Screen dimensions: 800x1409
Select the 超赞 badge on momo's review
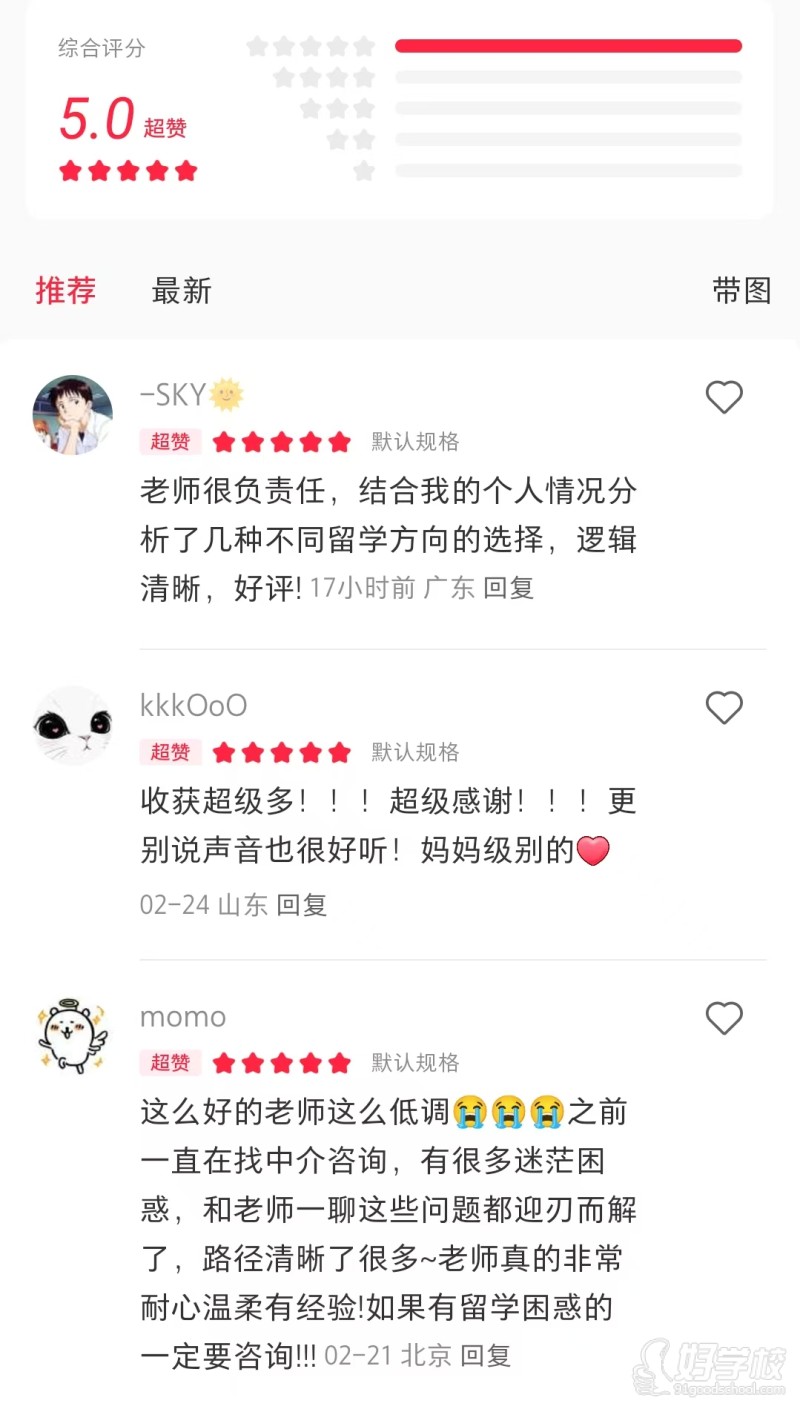tap(169, 1063)
